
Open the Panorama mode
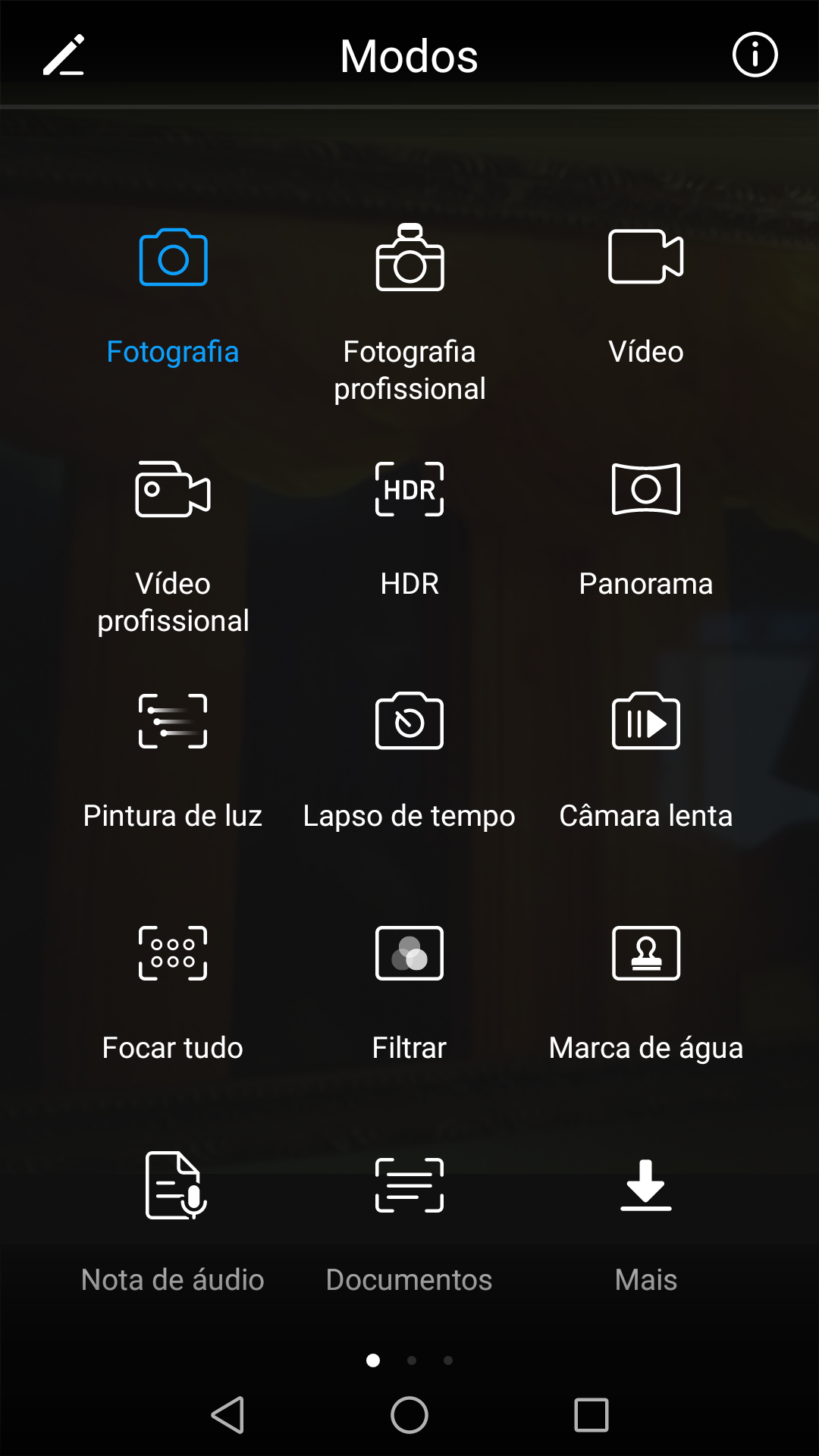646,490
